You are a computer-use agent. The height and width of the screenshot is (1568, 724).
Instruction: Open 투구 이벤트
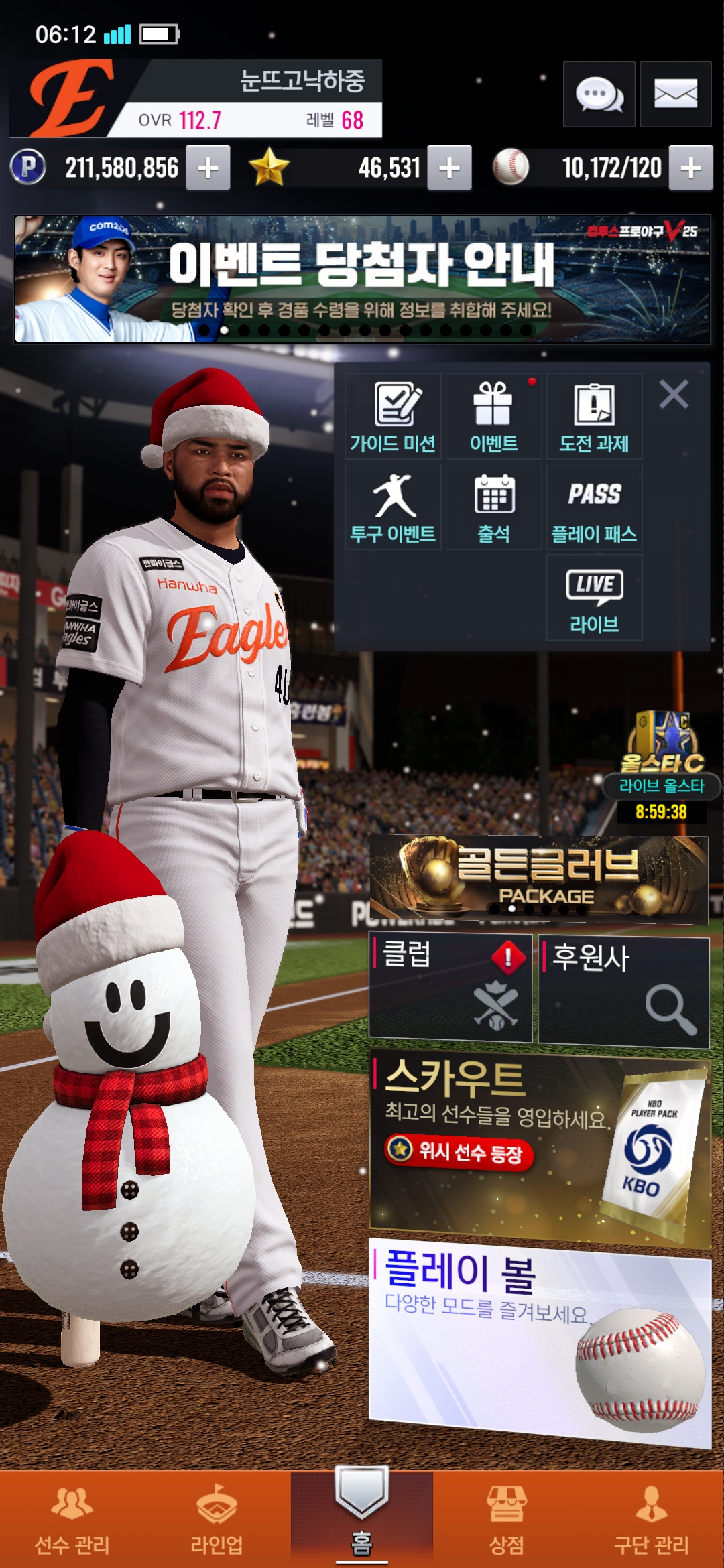393,507
